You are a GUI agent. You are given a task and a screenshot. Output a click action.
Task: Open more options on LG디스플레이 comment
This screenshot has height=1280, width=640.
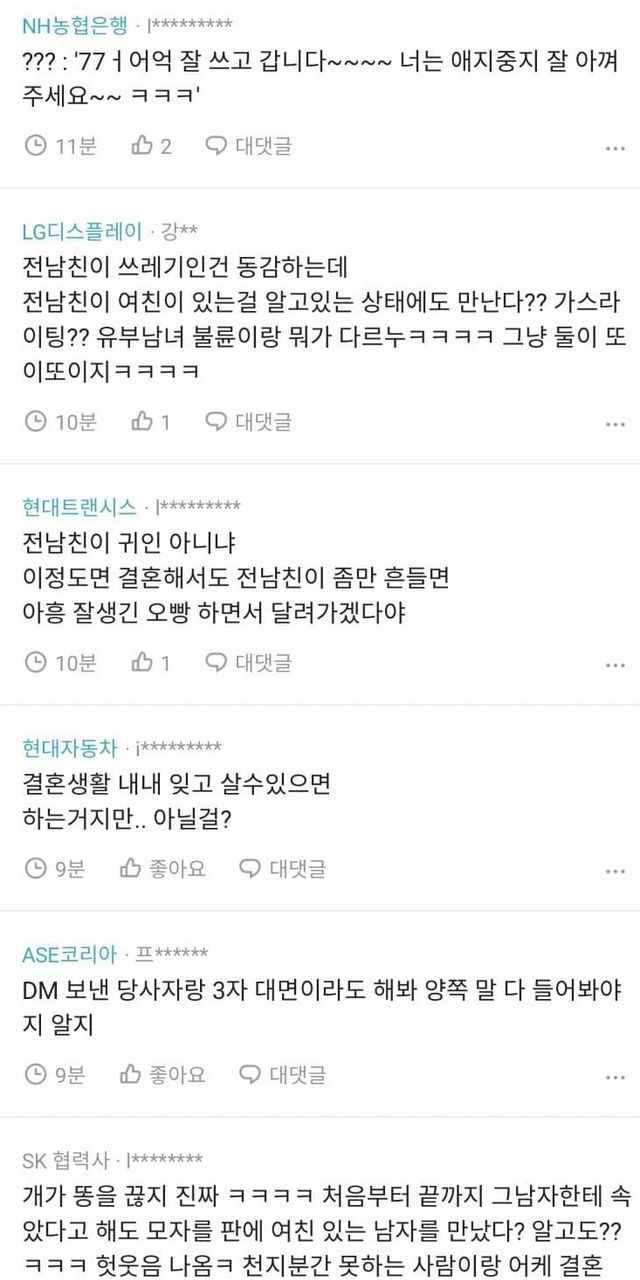(x=614, y=423)
